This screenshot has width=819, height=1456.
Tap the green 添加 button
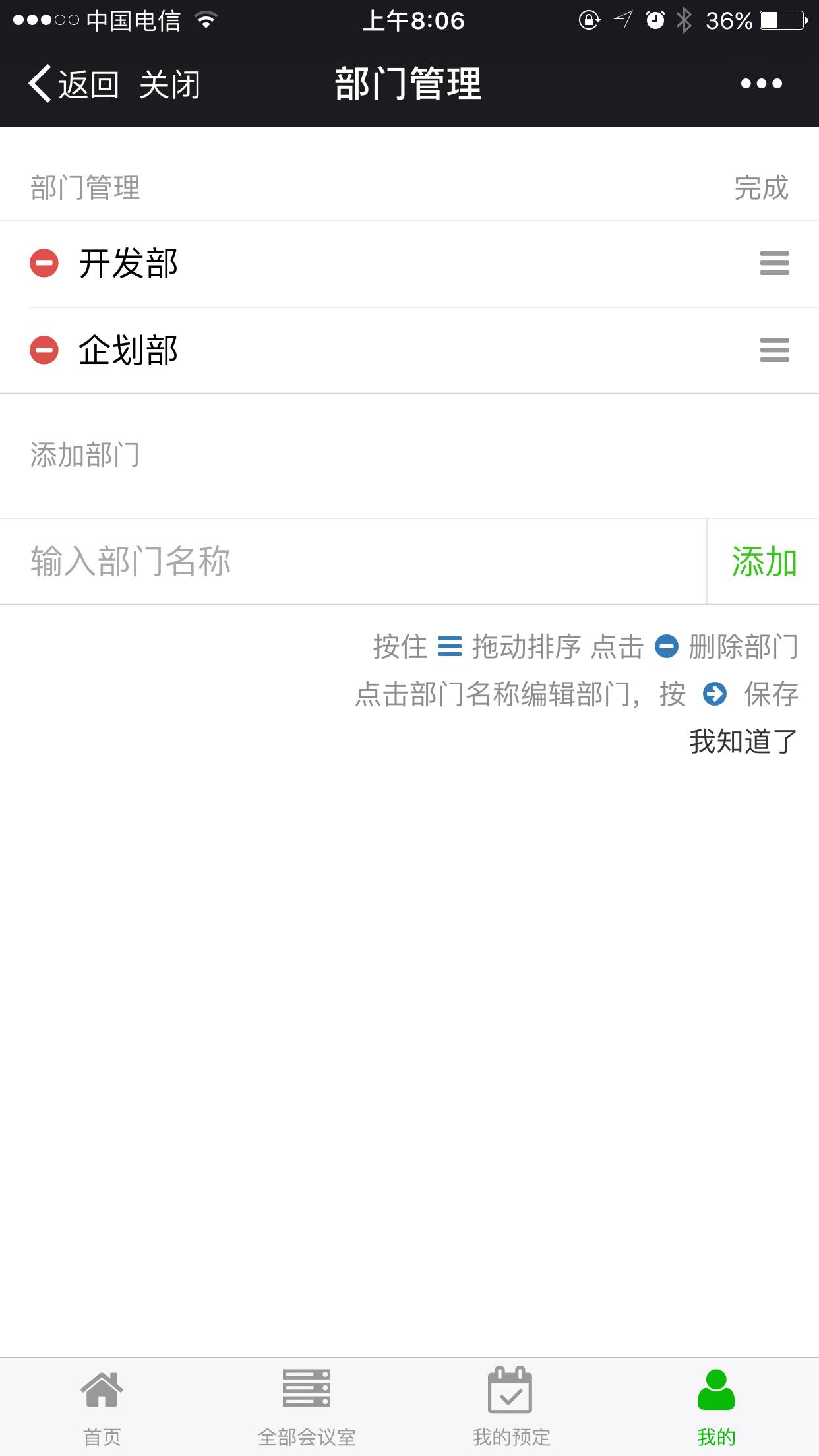764,561
